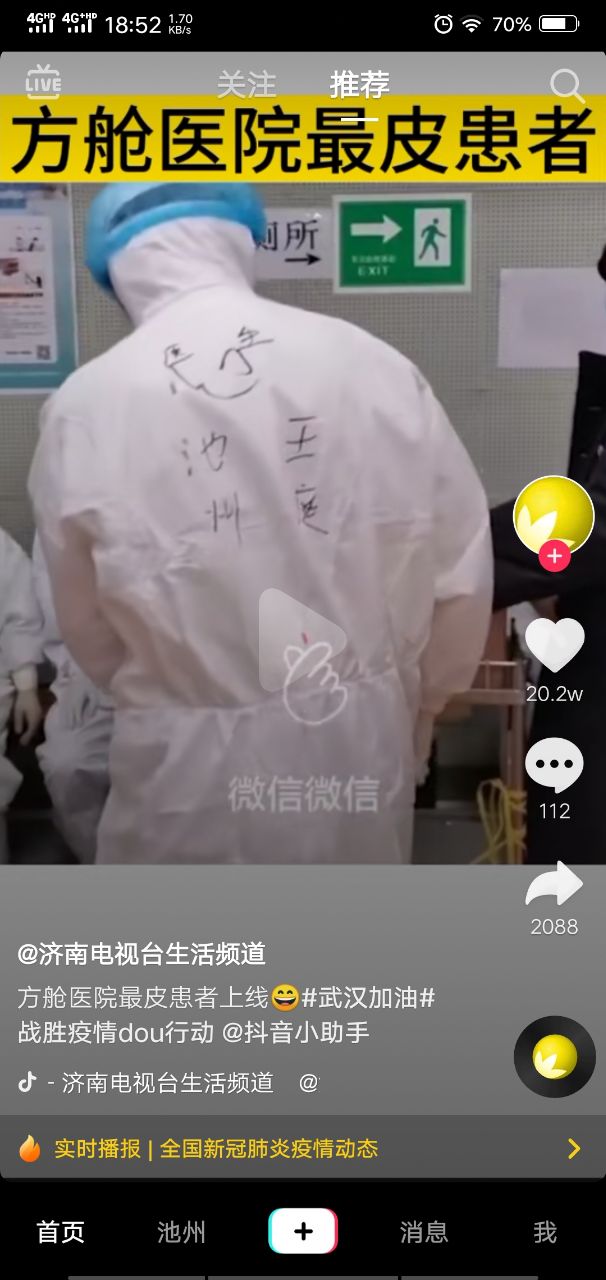
Task: Create a new video with plus button
Action: point(302,1232)
